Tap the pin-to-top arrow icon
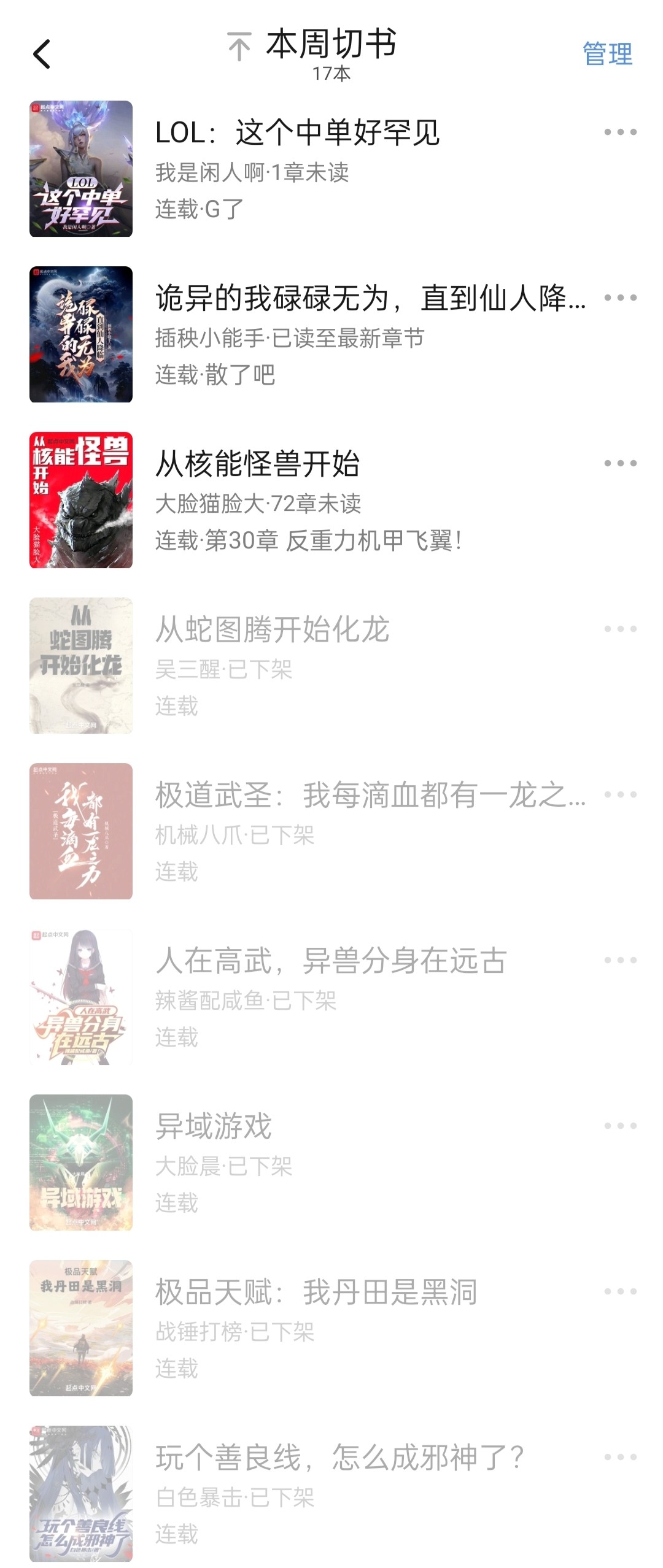The height and width of the screenshot is (1568, 663). click(239, 47)
